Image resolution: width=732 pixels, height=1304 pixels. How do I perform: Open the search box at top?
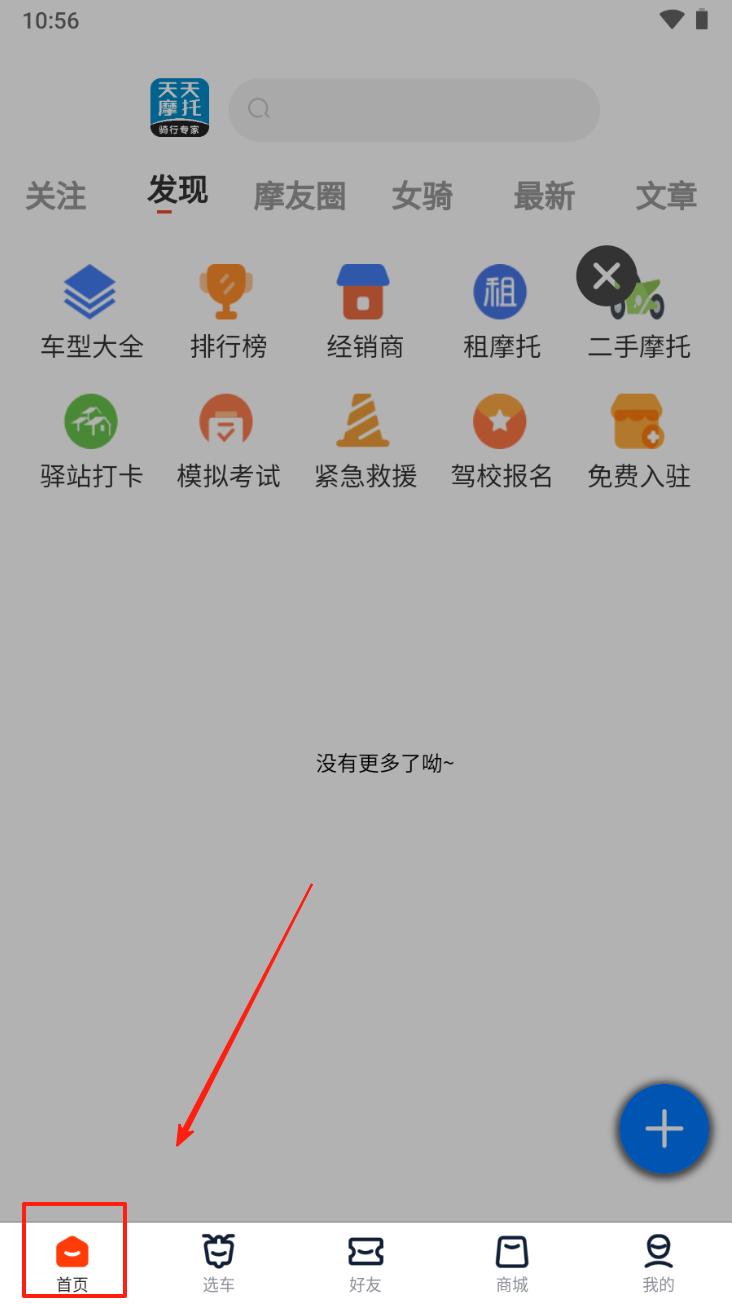coord(414,109)
